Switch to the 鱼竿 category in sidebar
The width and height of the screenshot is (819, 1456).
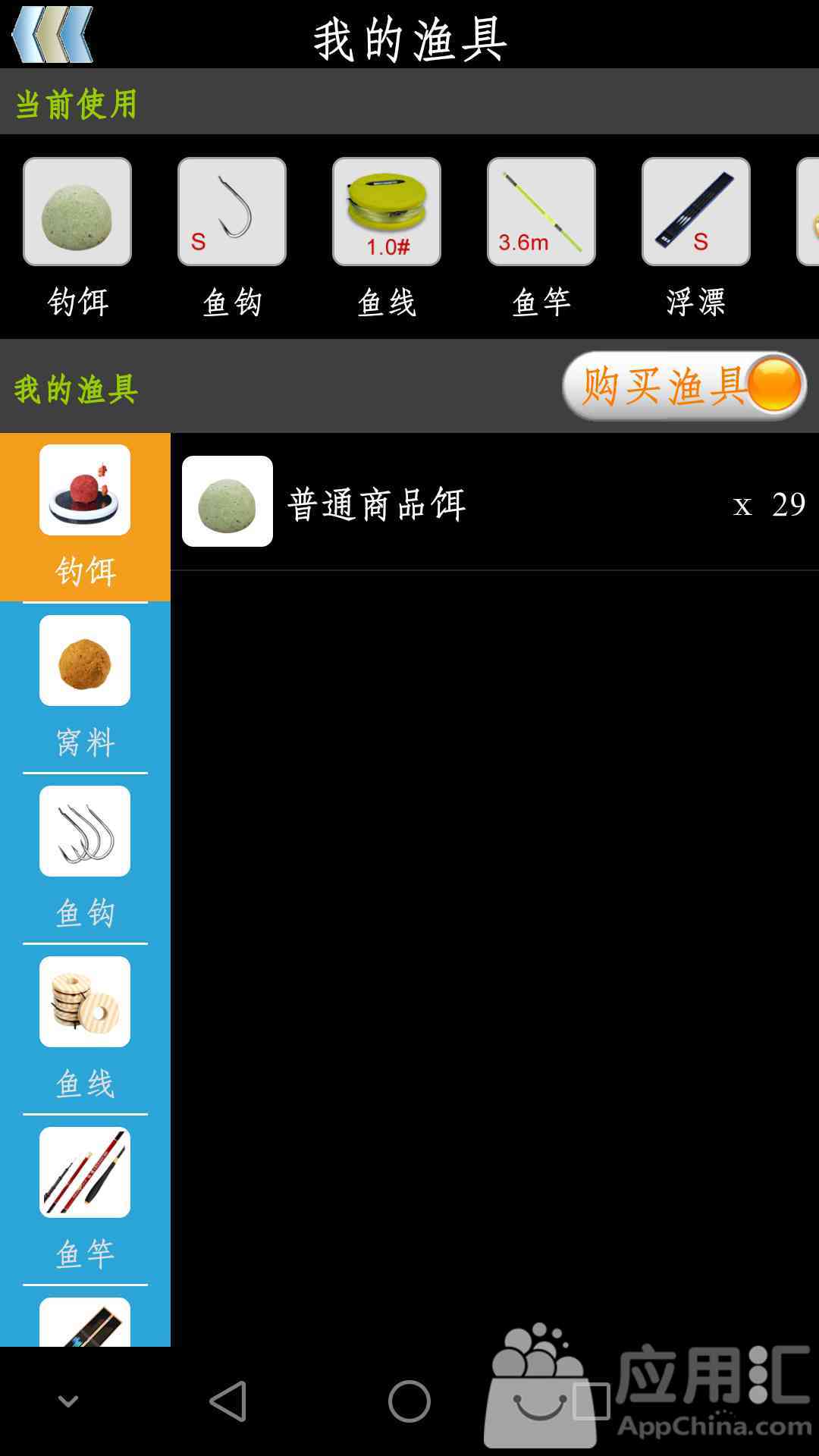pyautogui.click(x=85, y=1198)
